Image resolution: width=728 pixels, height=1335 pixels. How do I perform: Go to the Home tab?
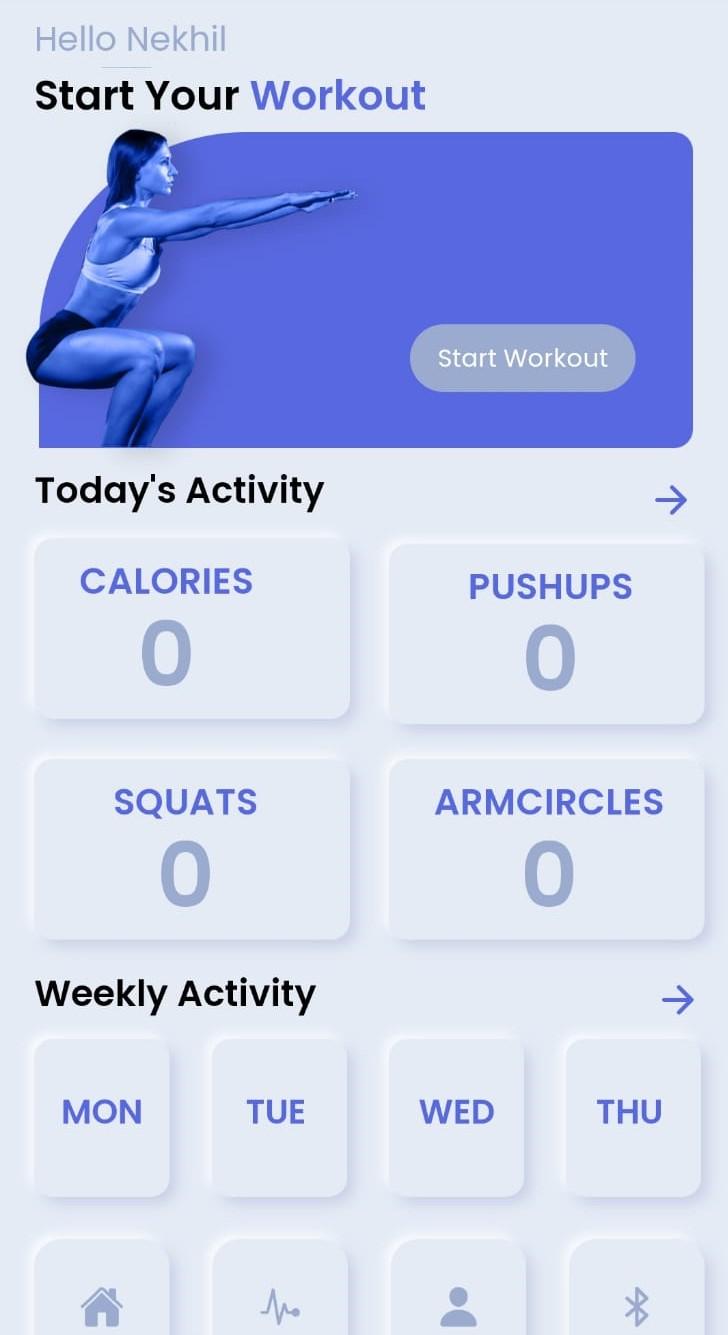pyautogui.click(x=102, y=1305)
